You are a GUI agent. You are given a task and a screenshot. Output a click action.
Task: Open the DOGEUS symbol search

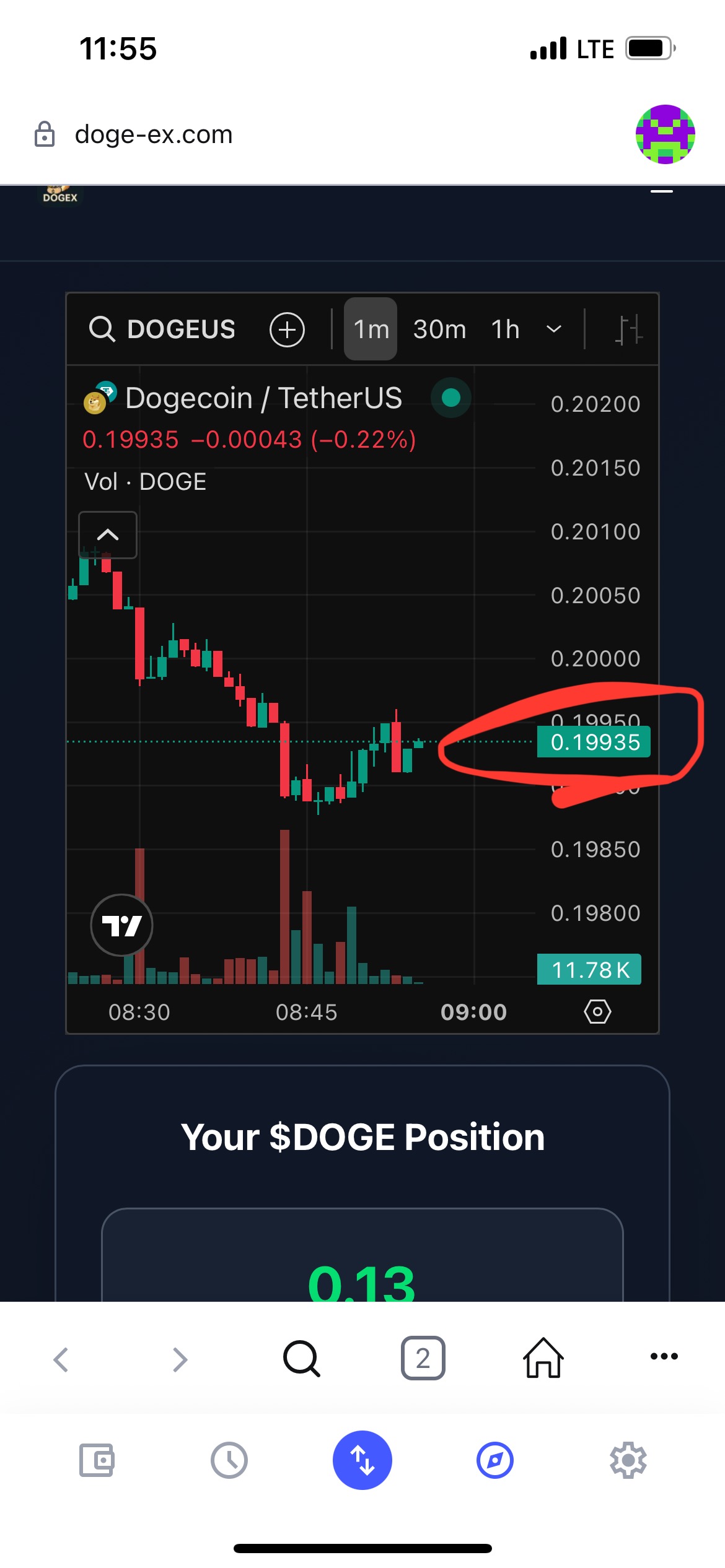(163, 329)
